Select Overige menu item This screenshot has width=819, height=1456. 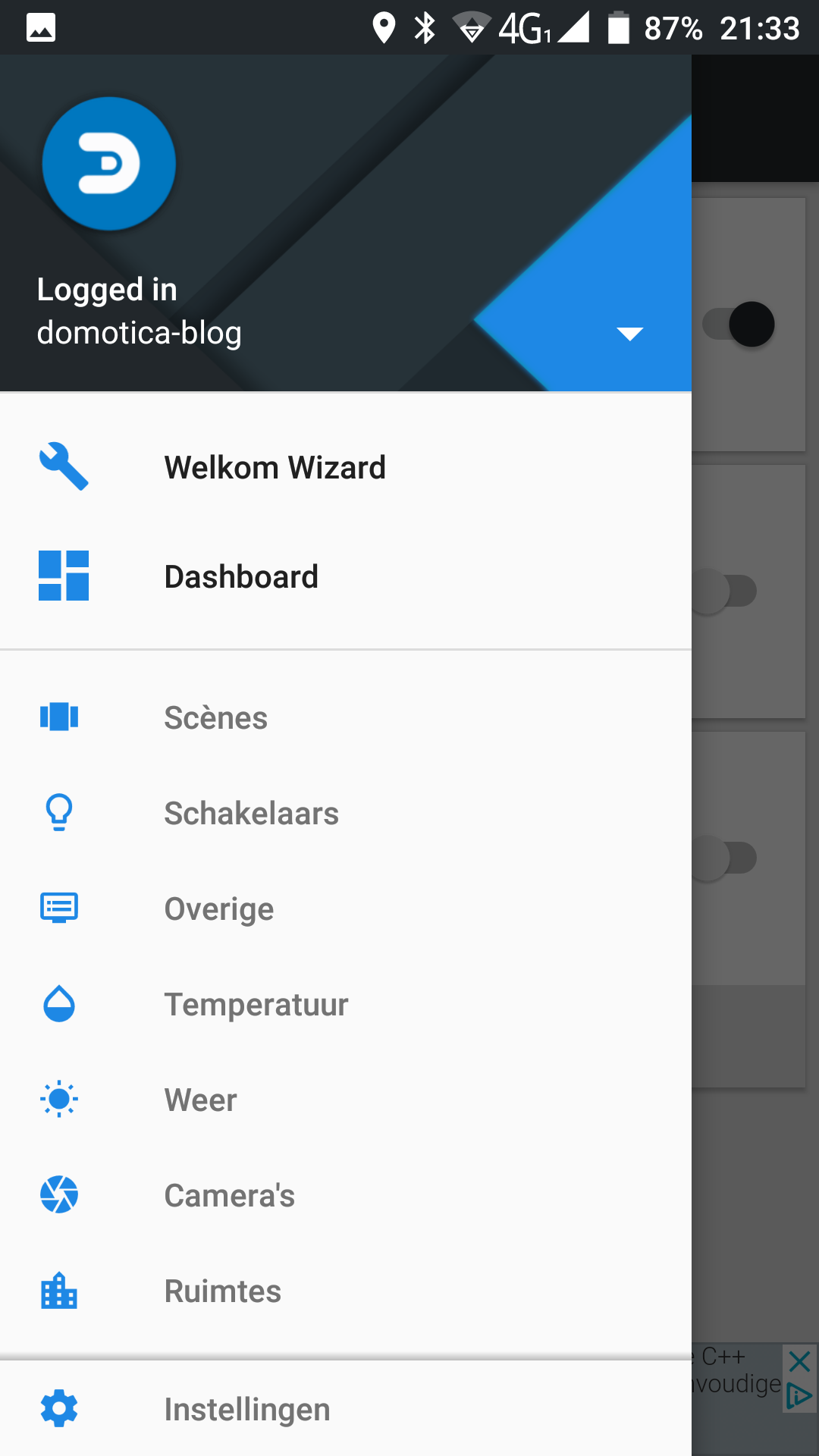[x=219, y=909]
